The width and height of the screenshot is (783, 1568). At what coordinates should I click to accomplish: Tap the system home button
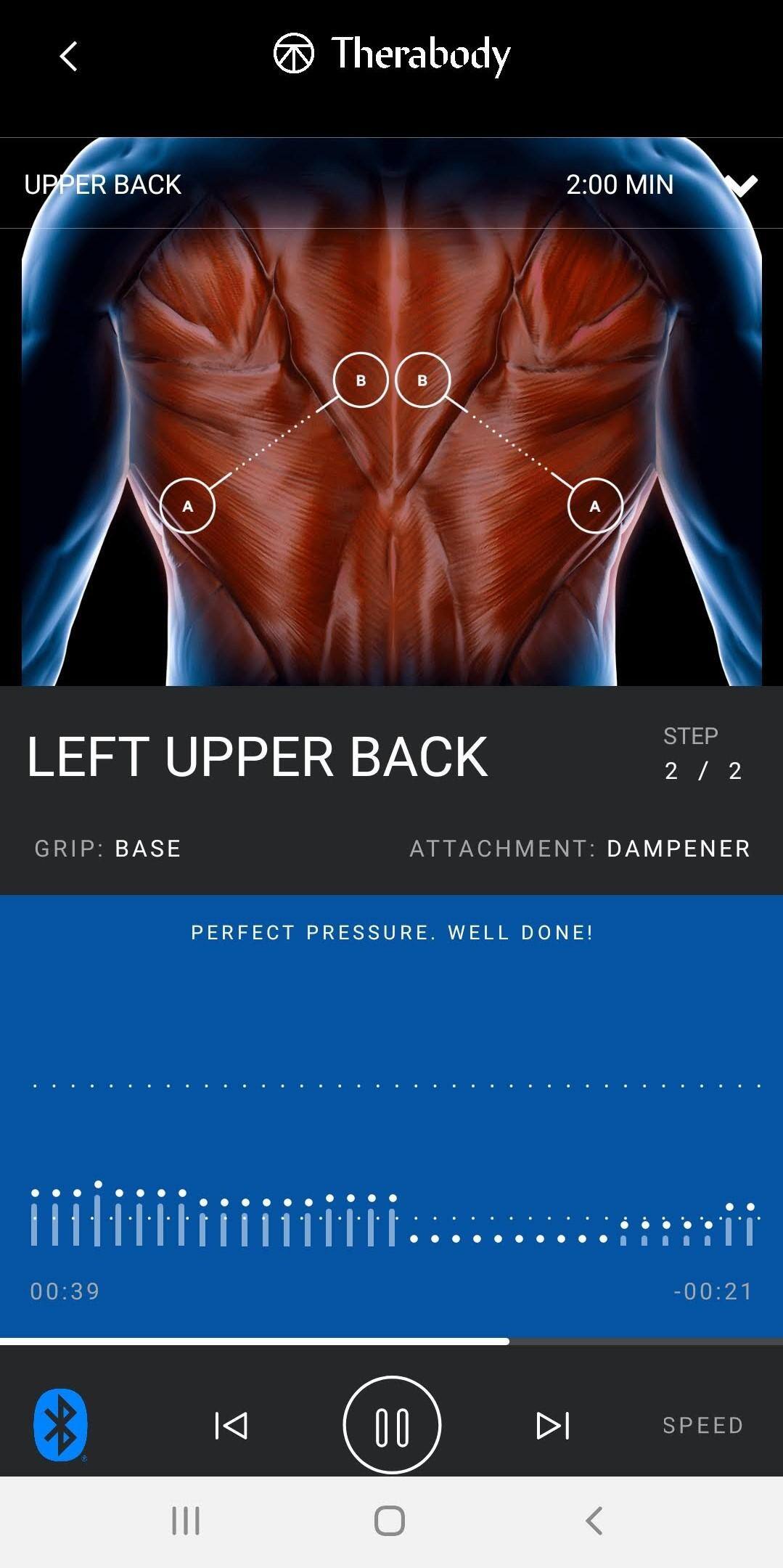[390, 1521]
